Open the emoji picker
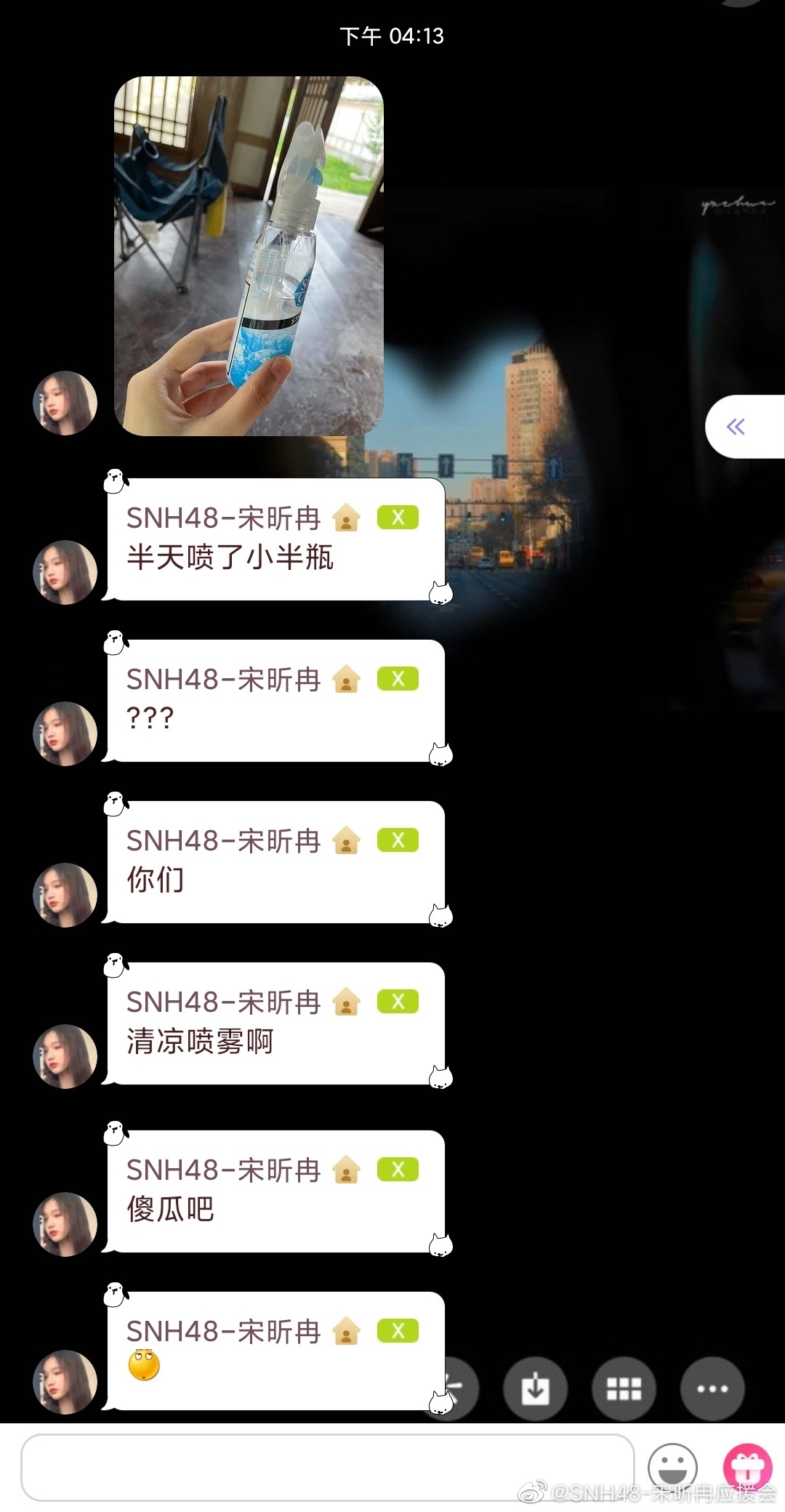The image size is (785, 1512). (672, 1468)
